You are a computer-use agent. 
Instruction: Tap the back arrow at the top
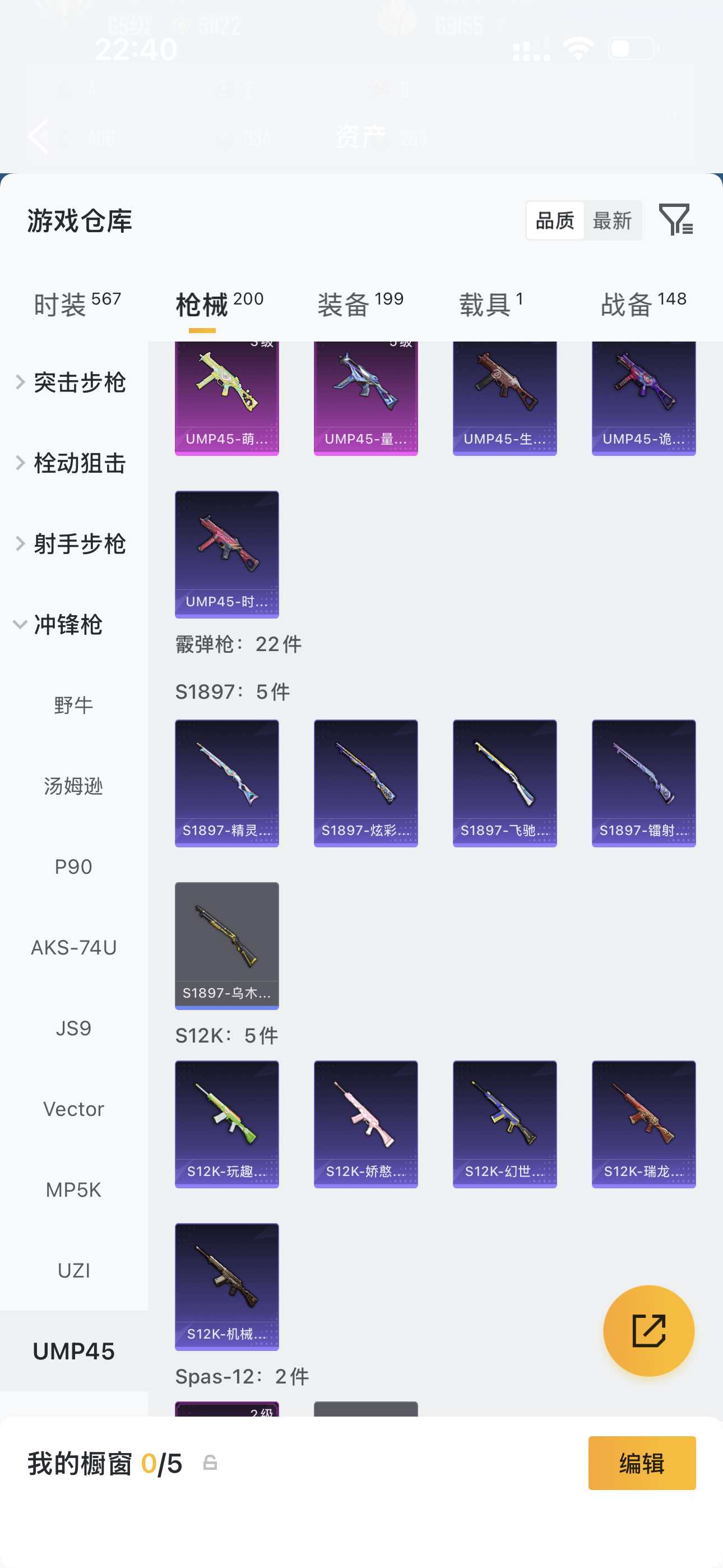point(38,136)
